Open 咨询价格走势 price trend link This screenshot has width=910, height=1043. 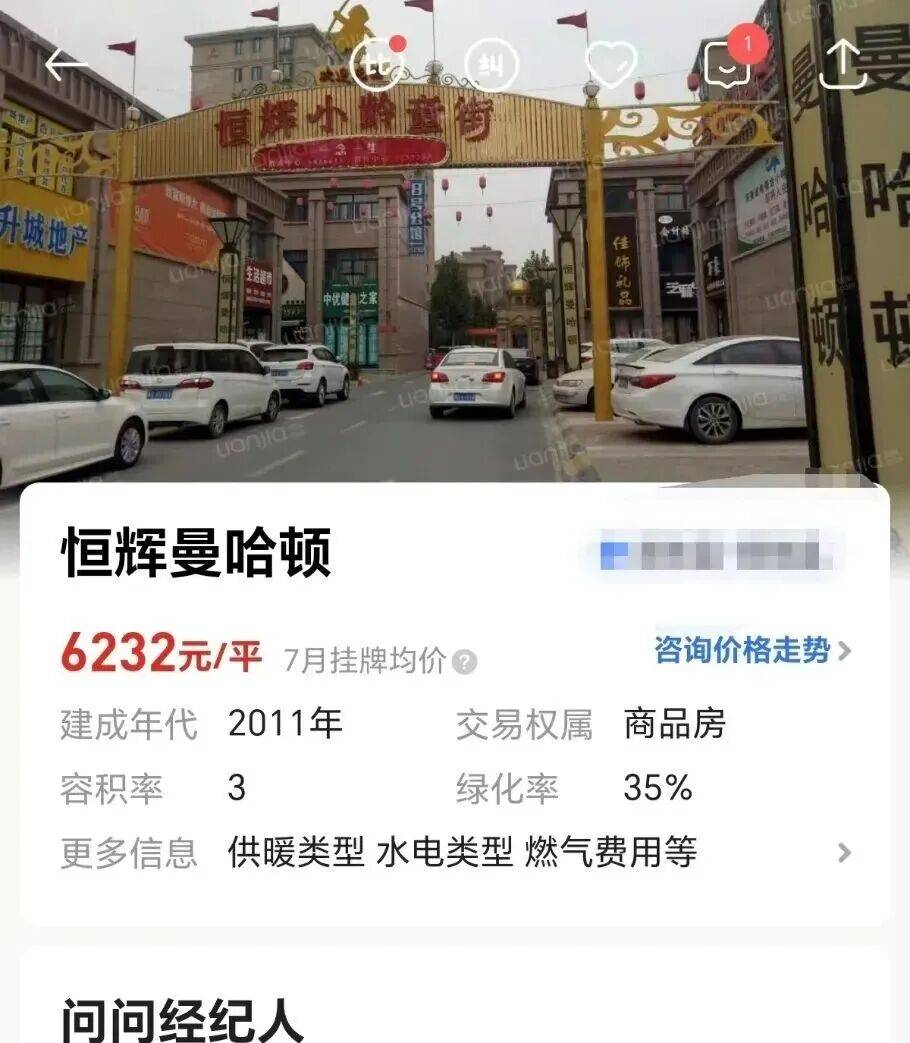752,651
